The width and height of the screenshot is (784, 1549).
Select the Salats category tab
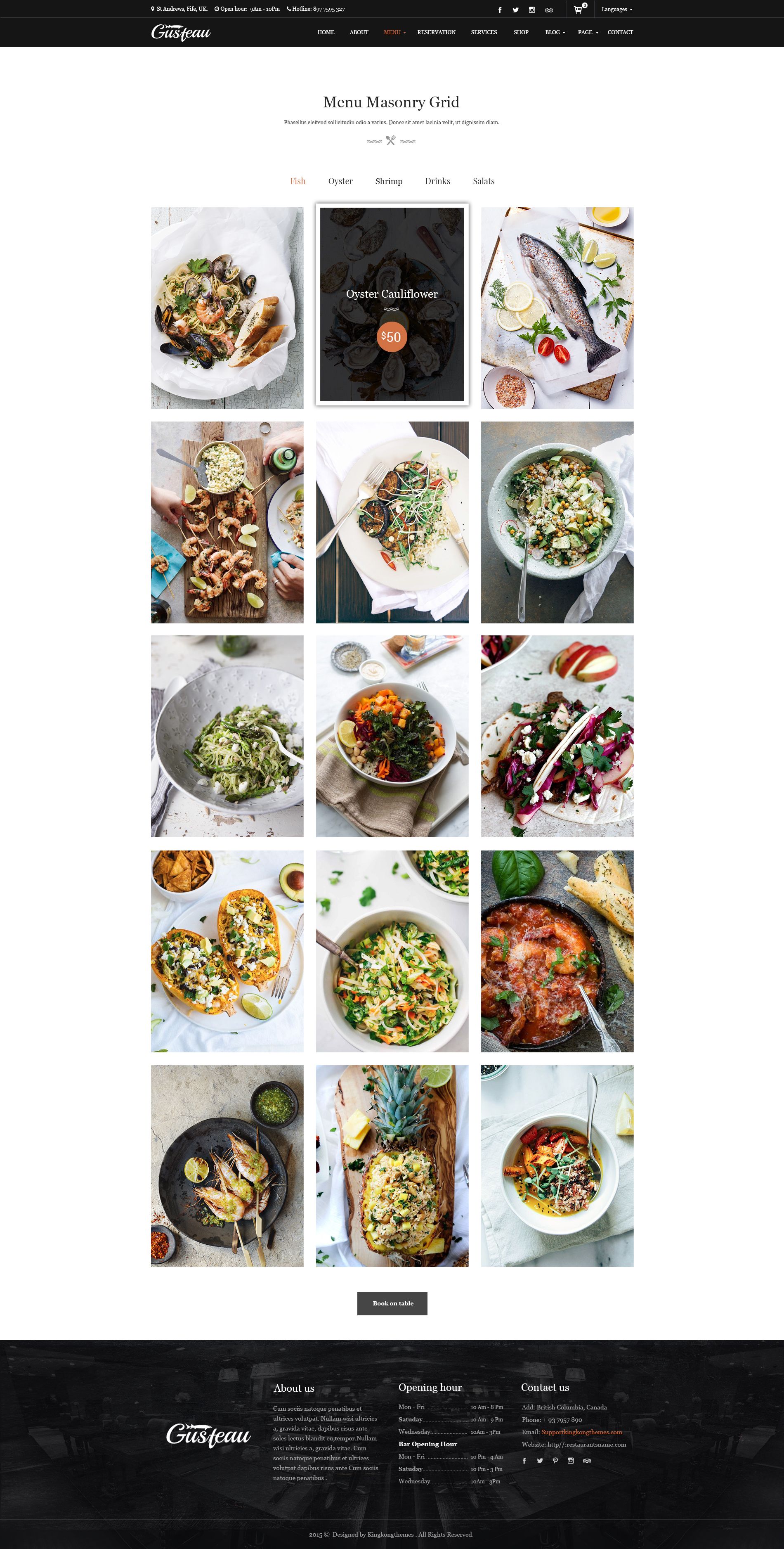(x=483, y=181)
